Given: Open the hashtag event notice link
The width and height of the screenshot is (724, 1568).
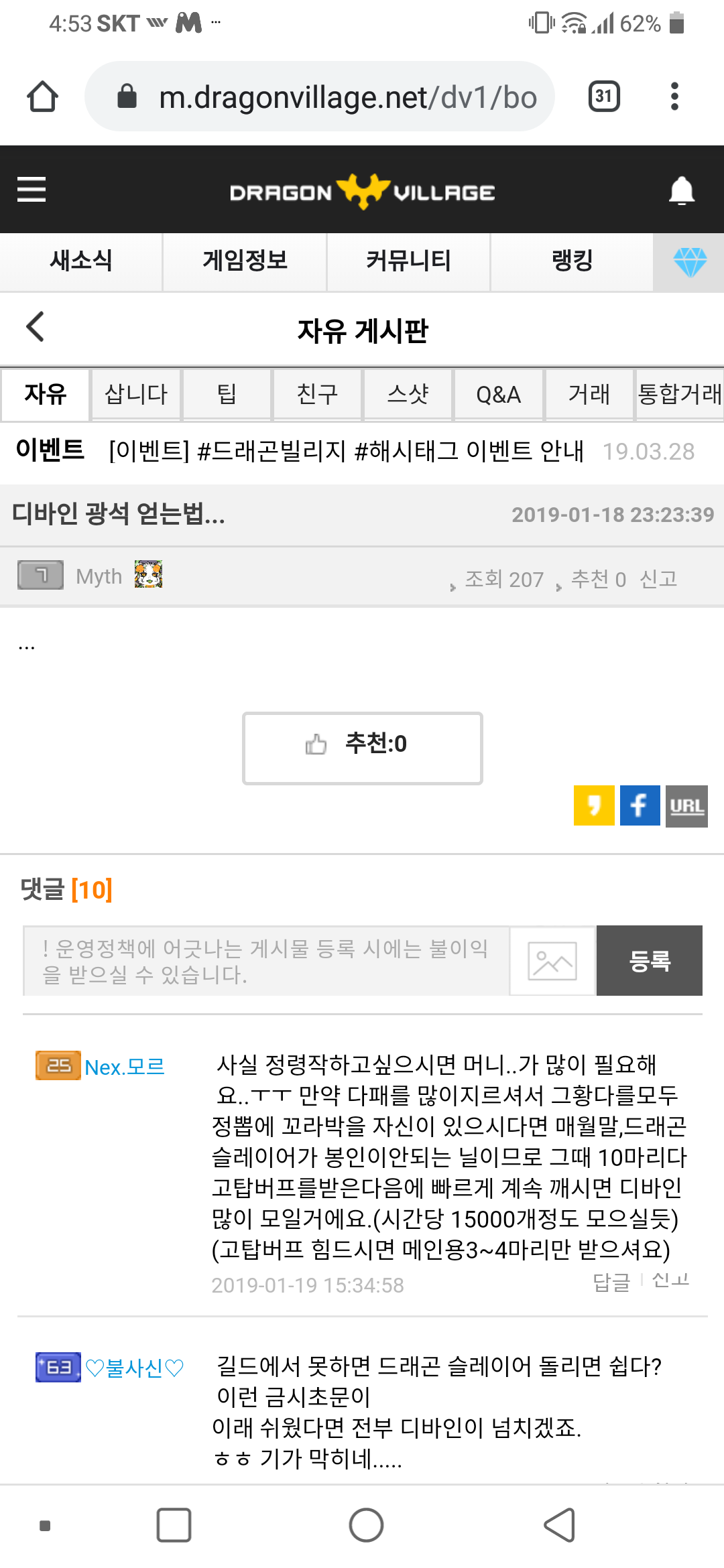Looking at the screenshot, I should (x=346, y=451).
